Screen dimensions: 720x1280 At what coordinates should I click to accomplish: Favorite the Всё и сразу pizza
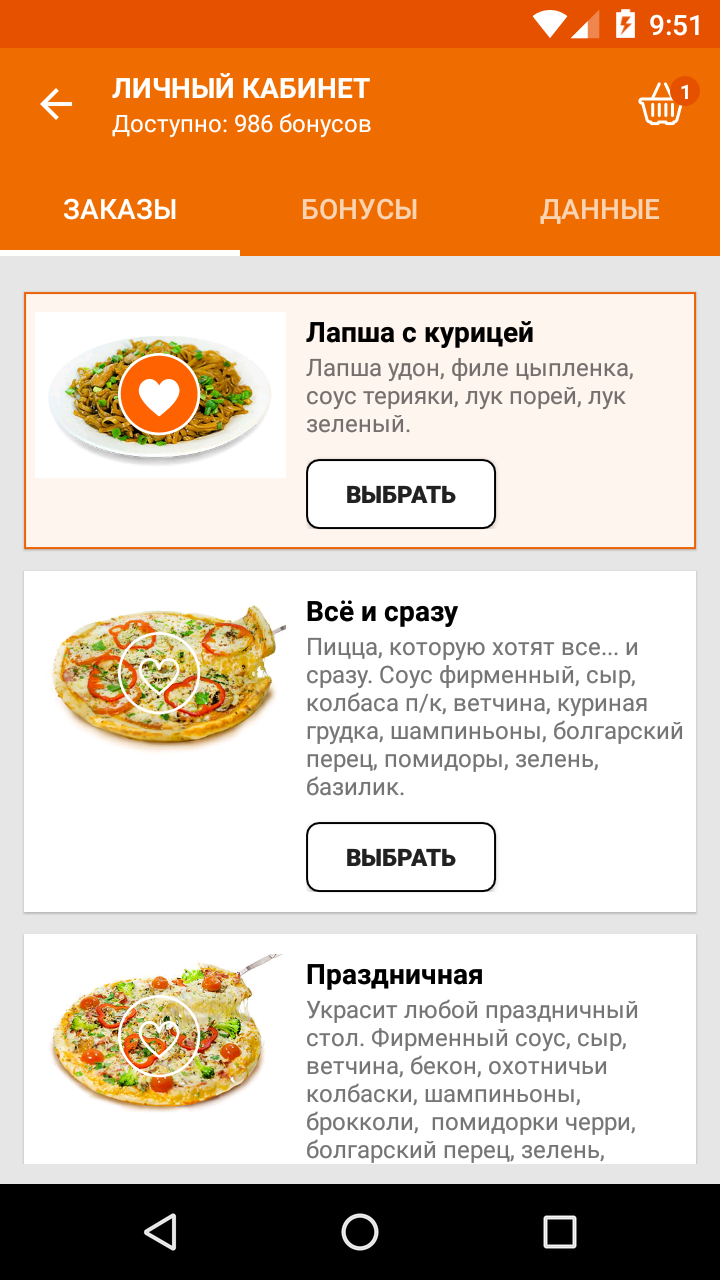point(159,671)
